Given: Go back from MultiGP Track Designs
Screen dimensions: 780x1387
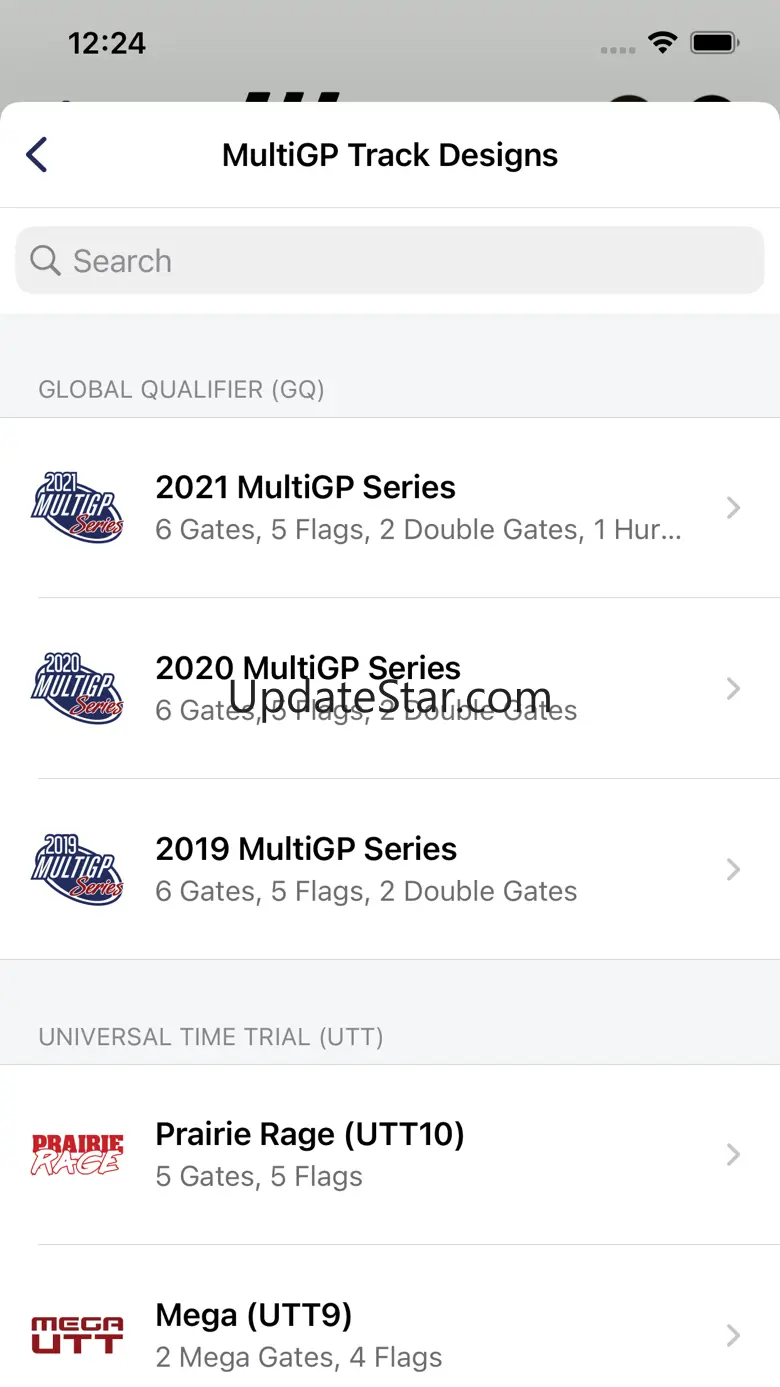Looking at the screenshot, I should point(37,155).
